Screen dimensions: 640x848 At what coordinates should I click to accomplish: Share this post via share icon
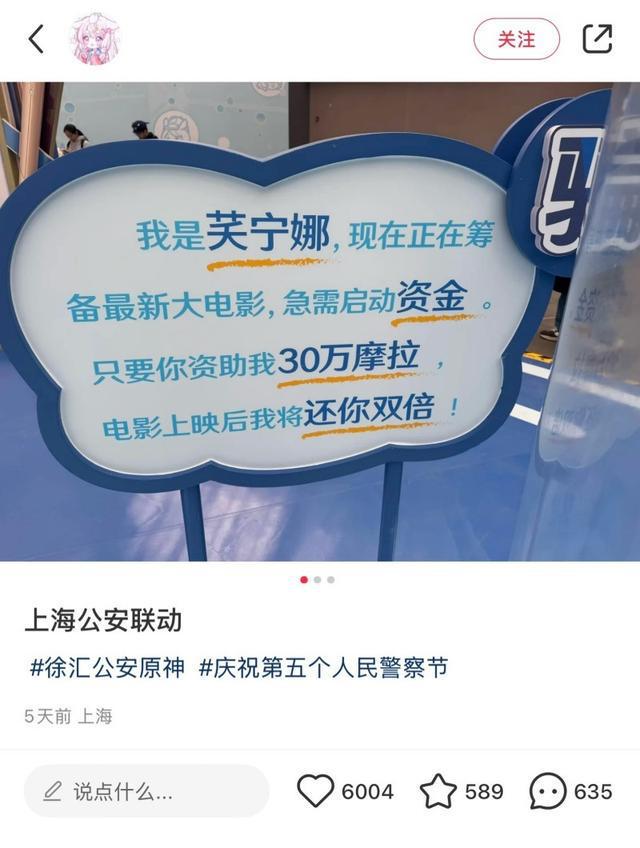(x=597, y=39)
